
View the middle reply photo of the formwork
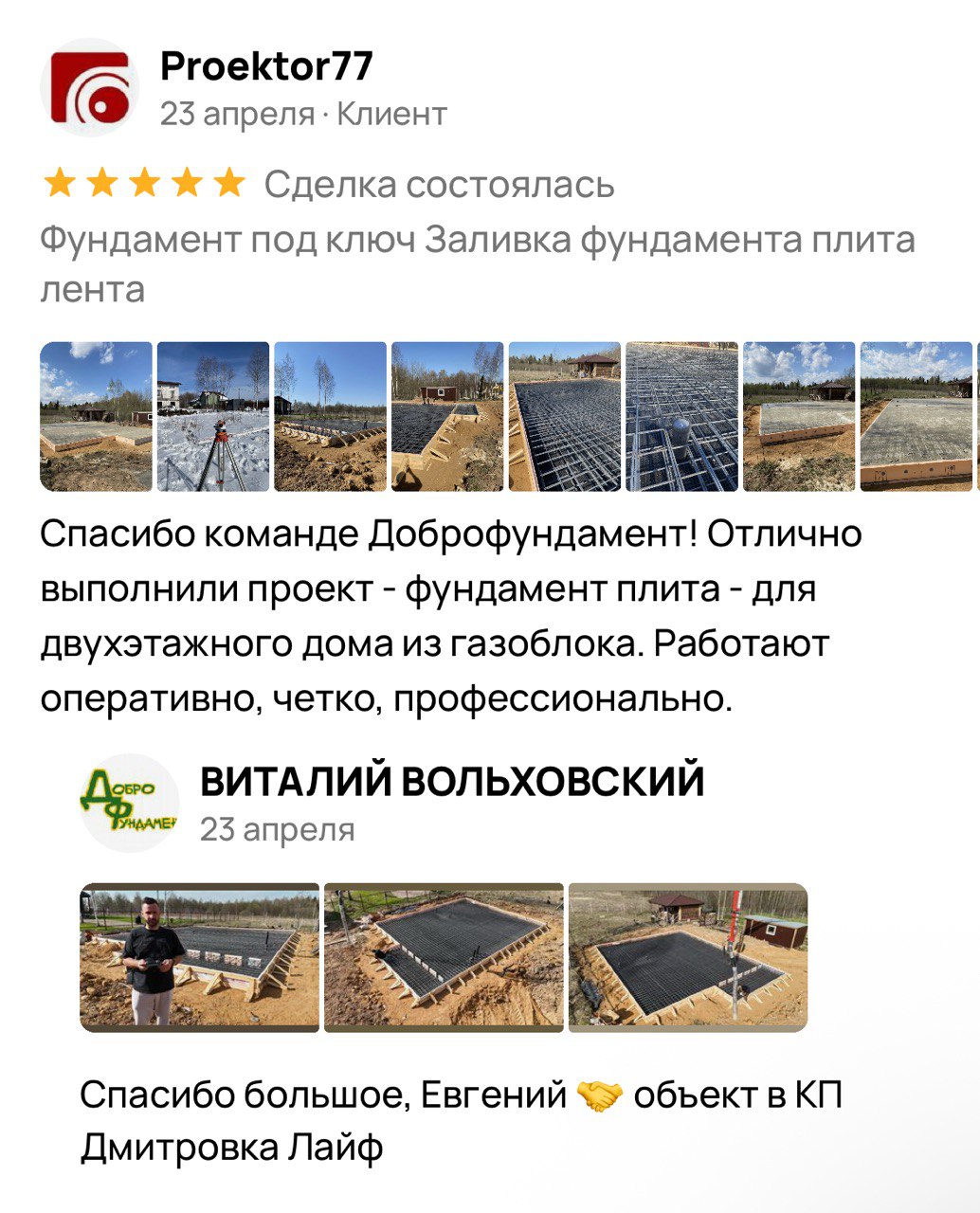[x=444, y=957]
